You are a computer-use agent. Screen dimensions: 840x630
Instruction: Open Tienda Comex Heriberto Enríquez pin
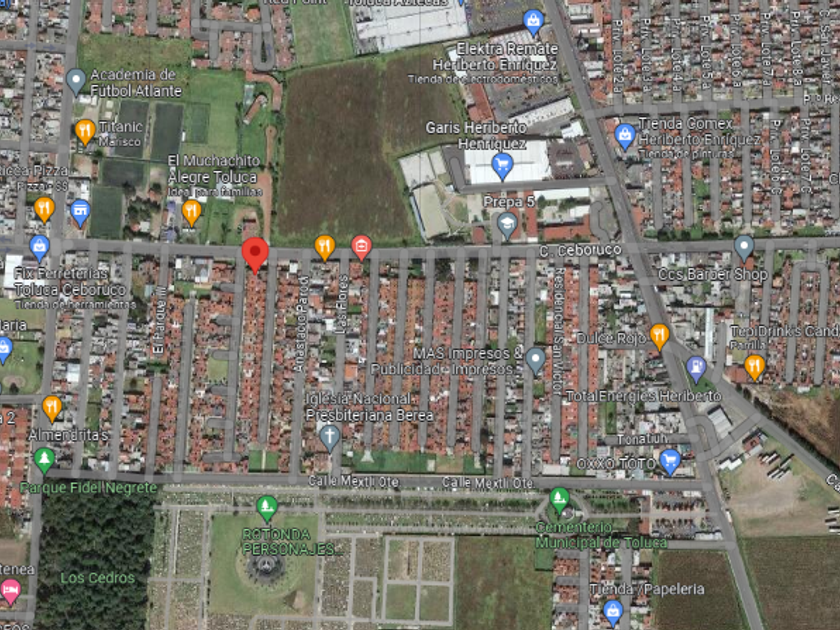tap(625, 136)
